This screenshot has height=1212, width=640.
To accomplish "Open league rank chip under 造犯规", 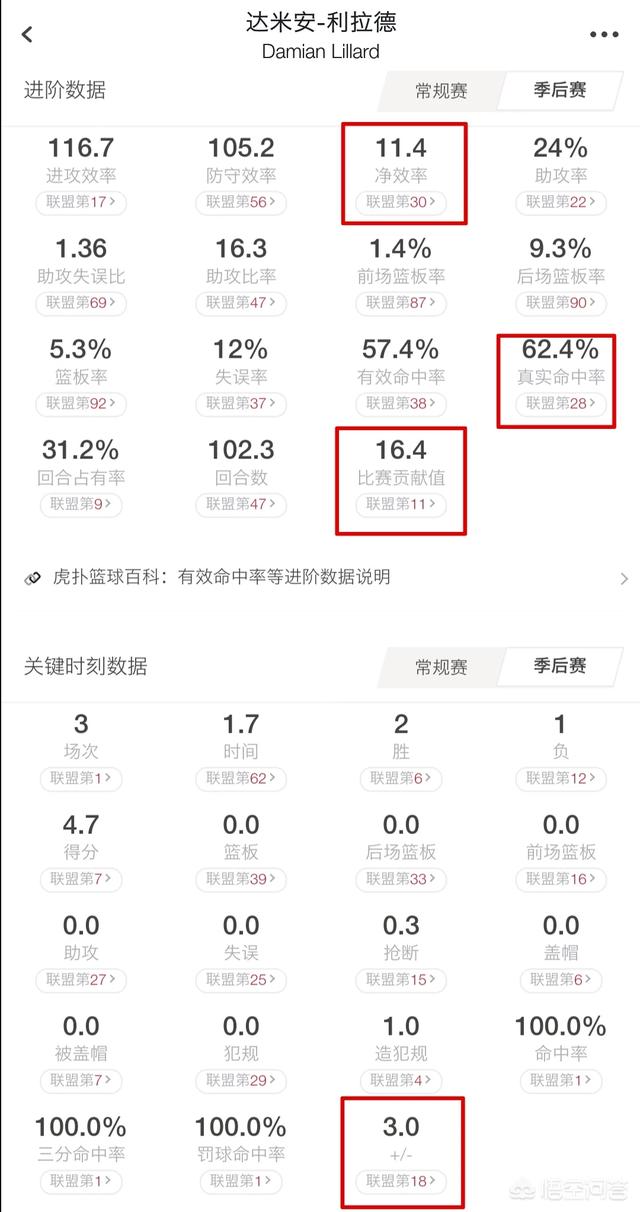I will (401, 1080).
